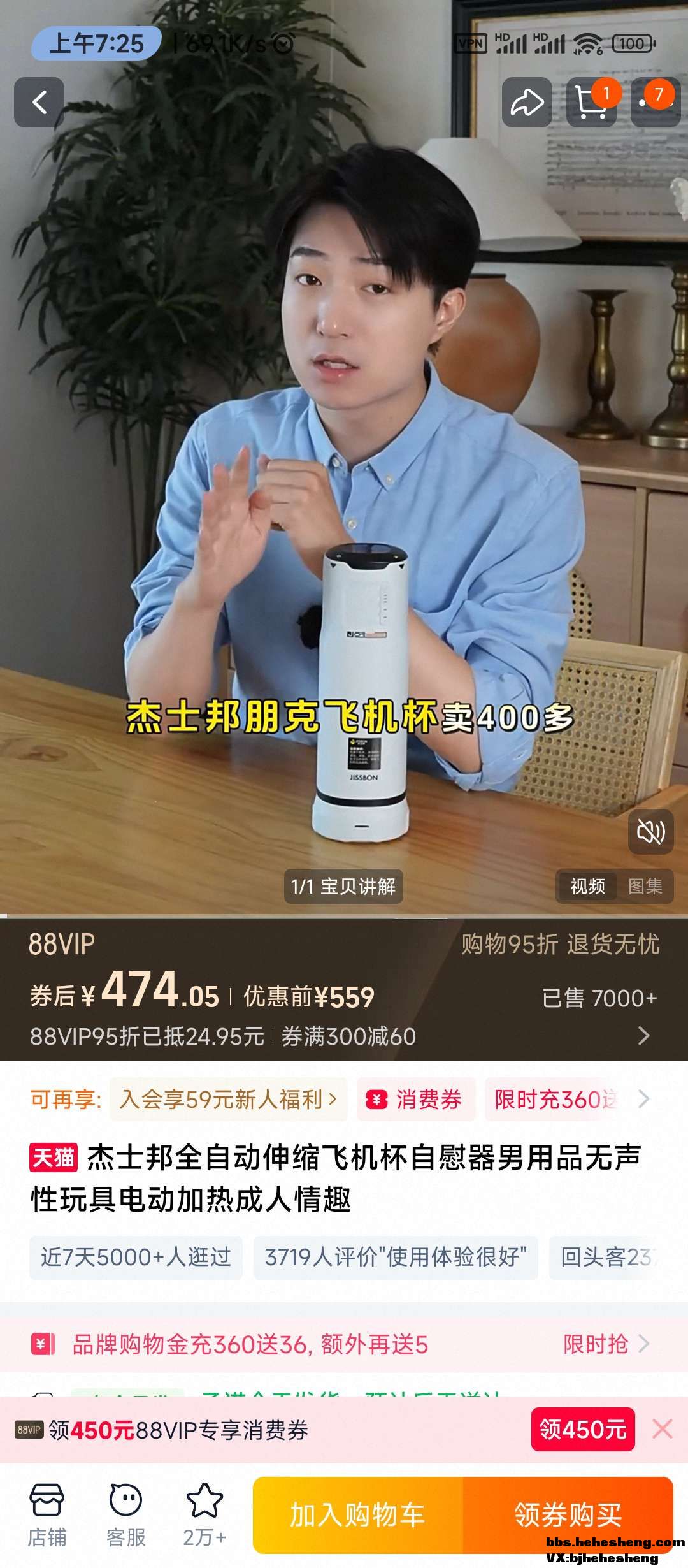The height and width of the screenshot is (1568, 688).
Task: Open the shopping cart
Action: (x=591, y=102)
